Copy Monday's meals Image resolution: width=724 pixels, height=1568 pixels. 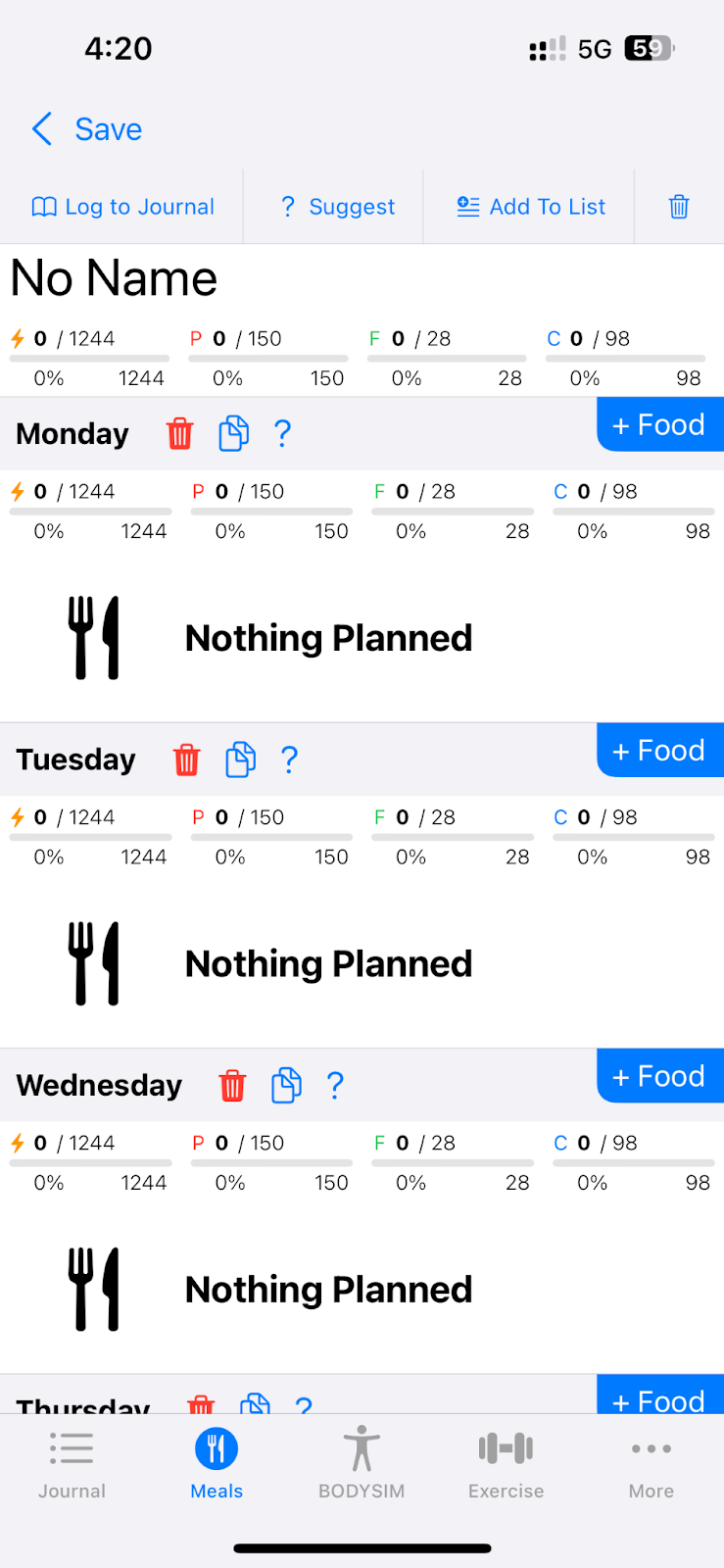(233, 433)
